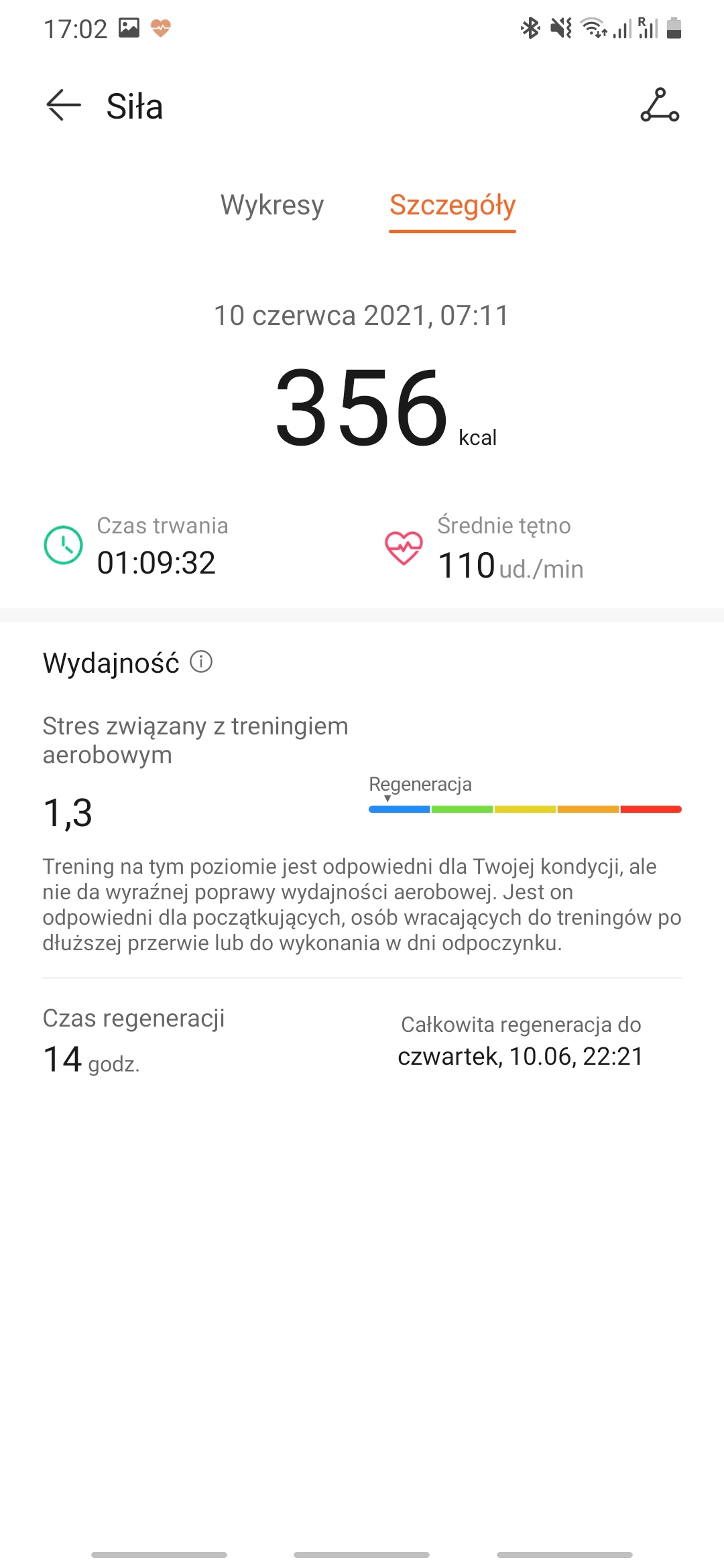Screen dimensions: 724x1568
Task: Switch to the Wykresy tab
Action: (x=272, y=205)
